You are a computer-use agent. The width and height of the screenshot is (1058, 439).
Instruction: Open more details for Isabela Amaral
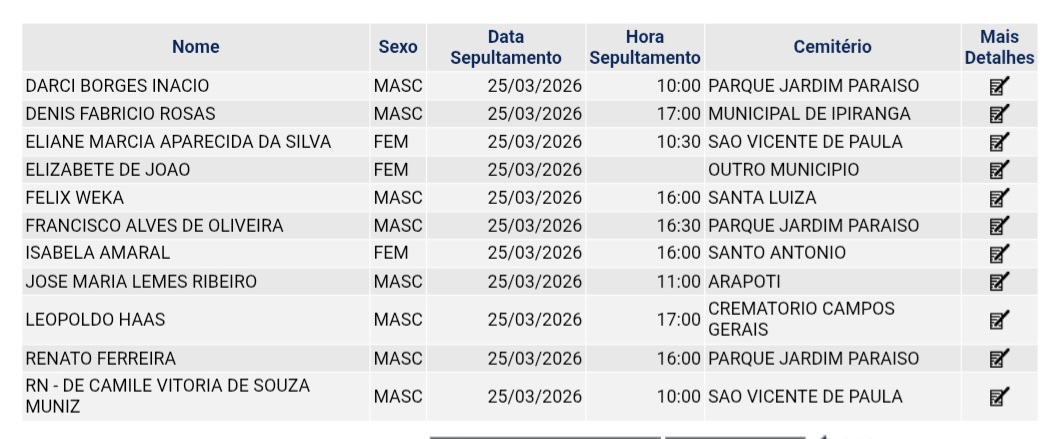998,254
